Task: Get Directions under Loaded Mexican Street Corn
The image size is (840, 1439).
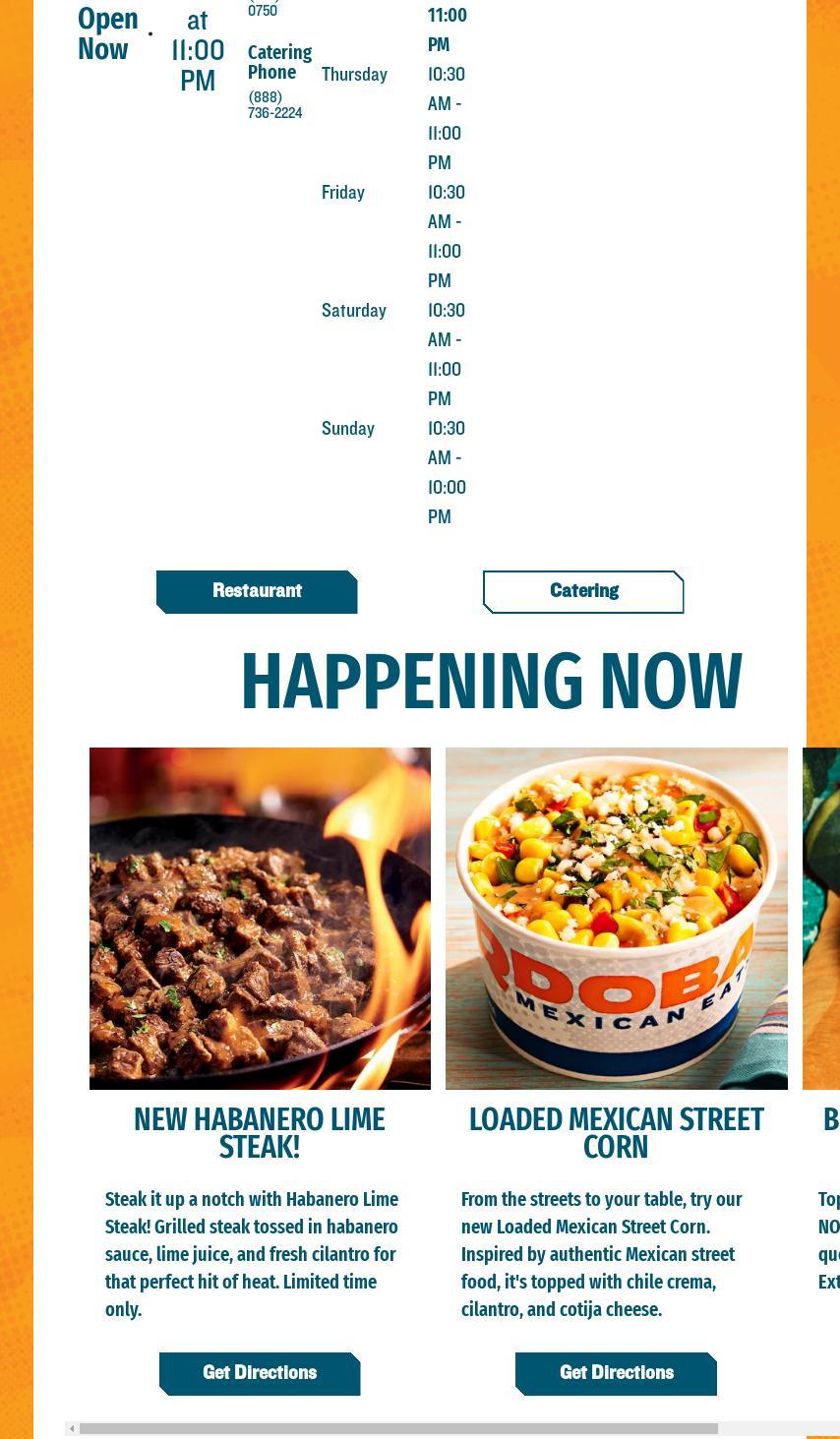Action: (616, 1373)
